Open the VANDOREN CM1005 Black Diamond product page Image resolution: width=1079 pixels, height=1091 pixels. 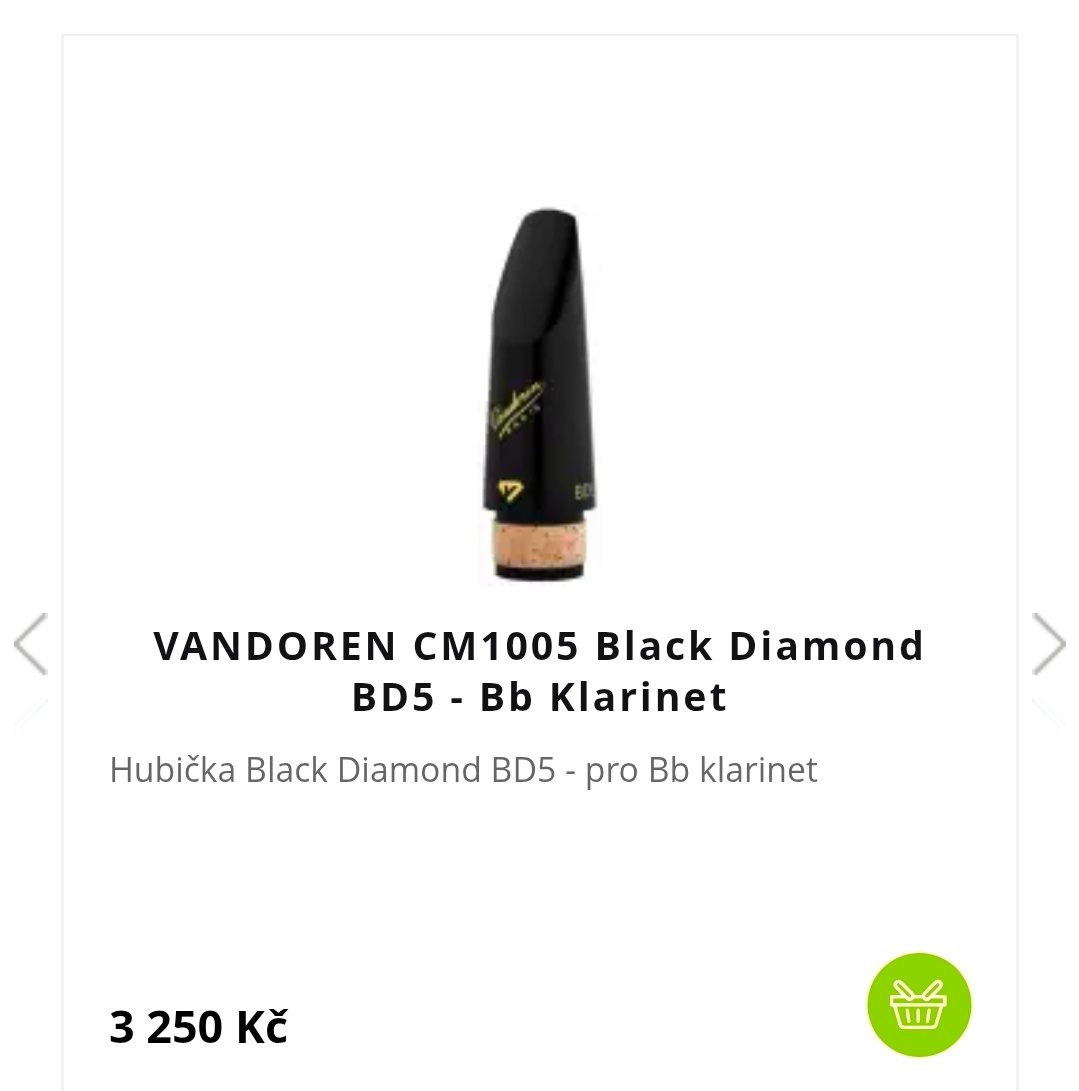point(539,670)
